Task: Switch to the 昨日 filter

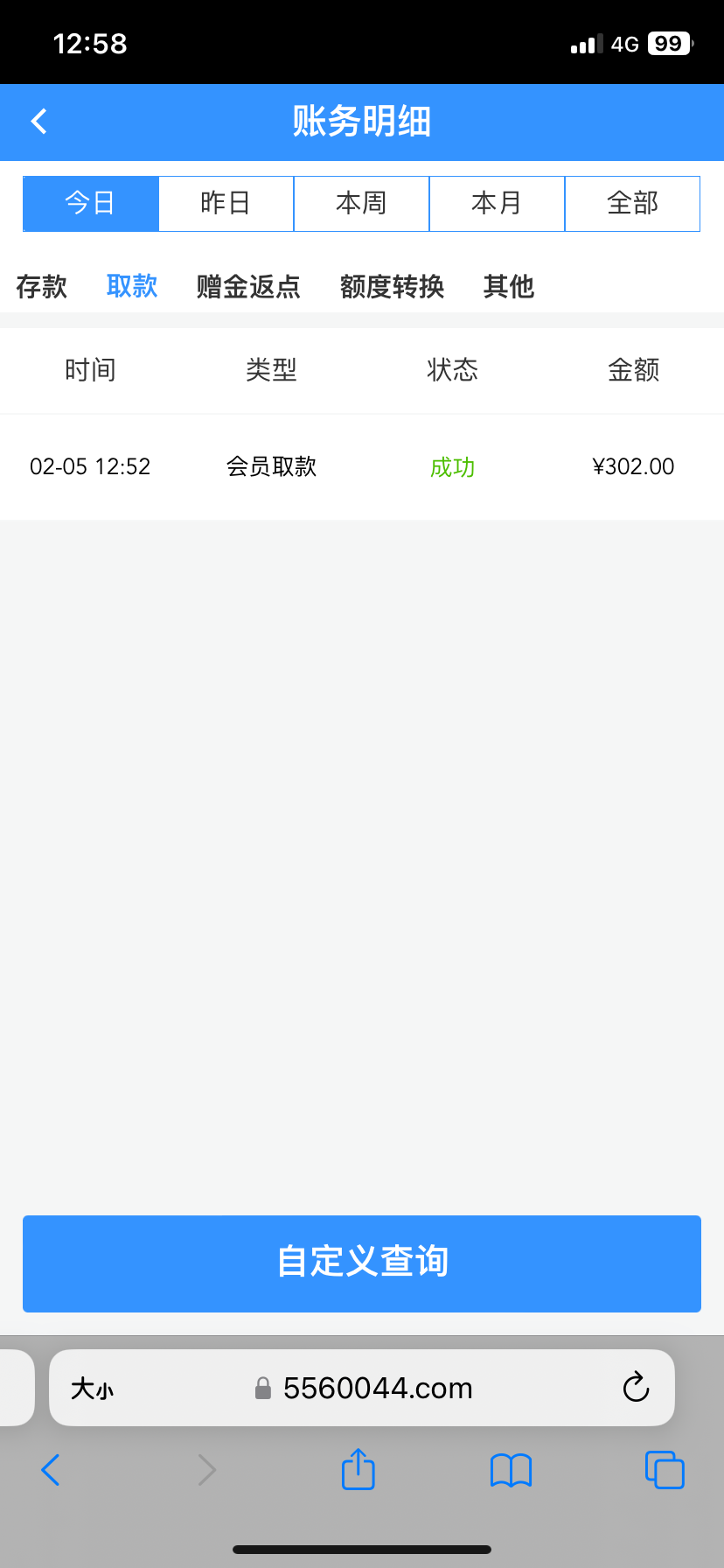Action: (226, 204)
